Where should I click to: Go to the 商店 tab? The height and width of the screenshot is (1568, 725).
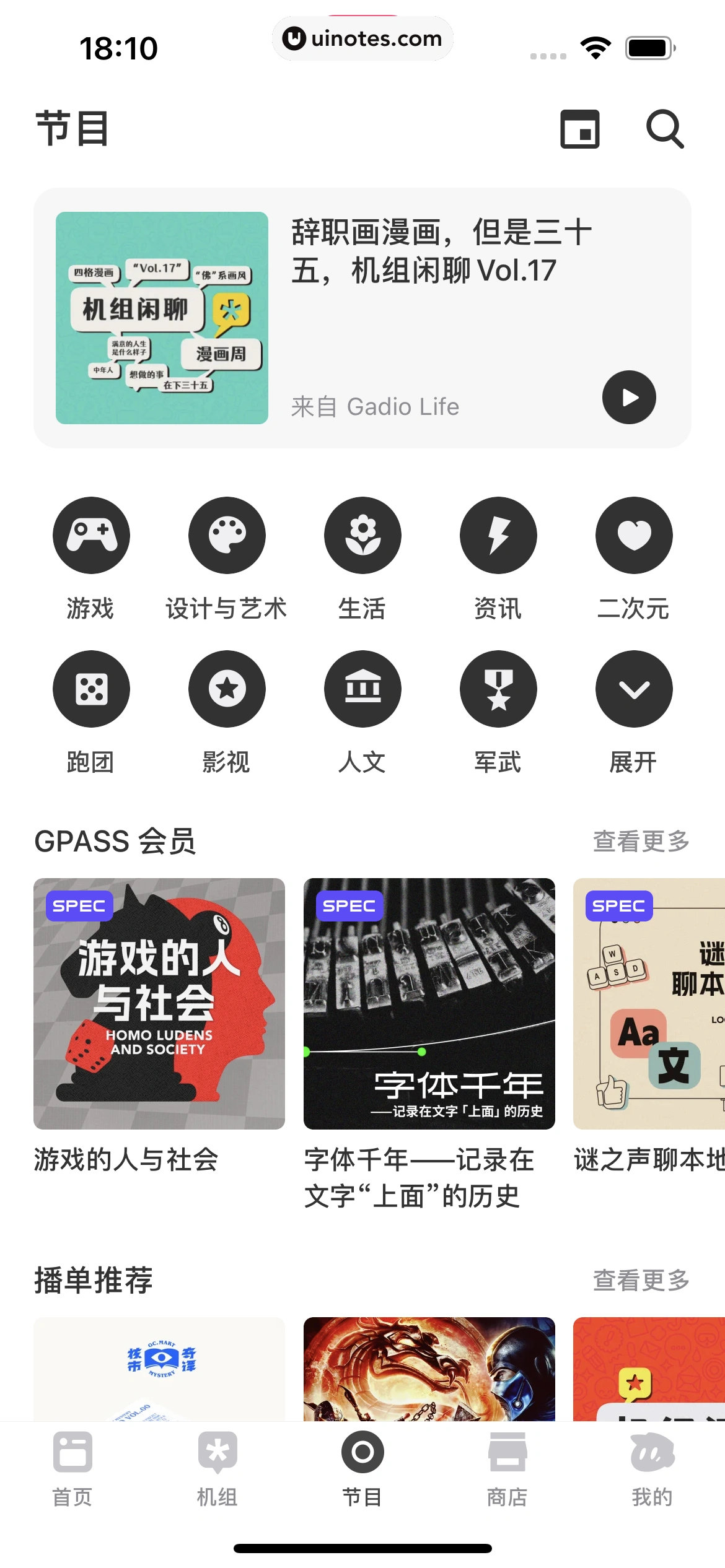click(507, 1468)
